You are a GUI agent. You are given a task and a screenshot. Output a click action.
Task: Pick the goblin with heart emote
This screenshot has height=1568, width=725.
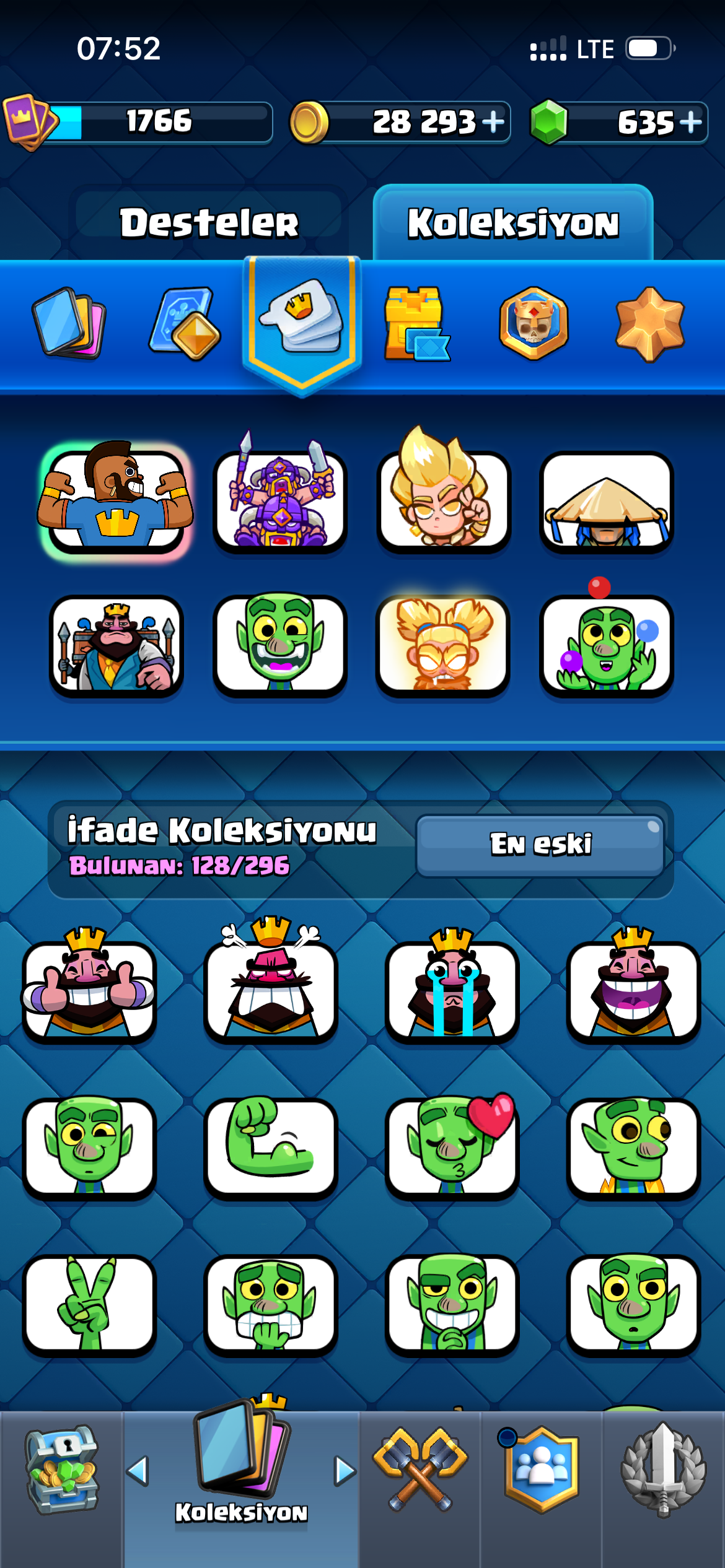[x=452, y=1146]
